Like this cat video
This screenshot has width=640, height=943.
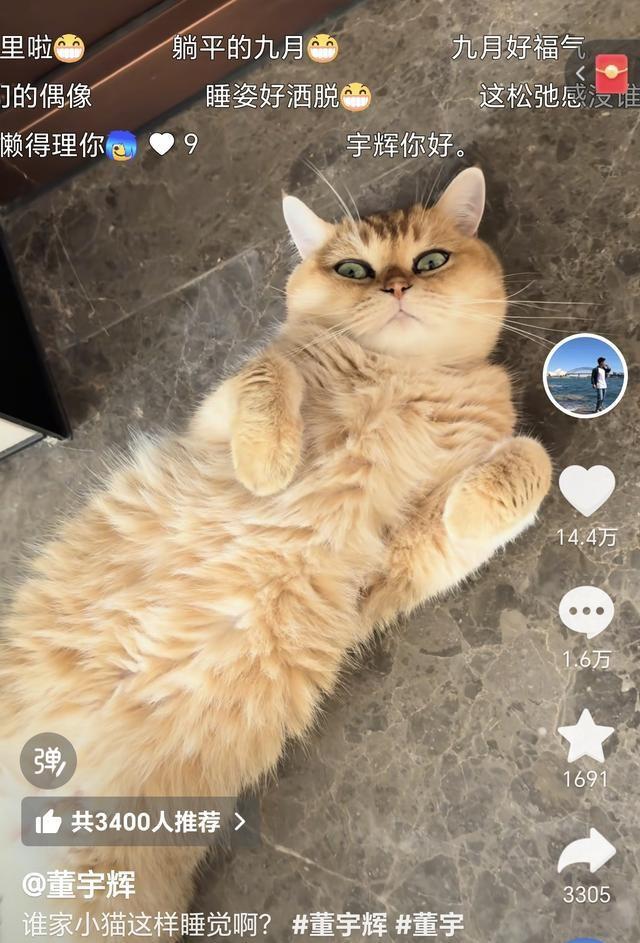click(x=586, y=490)
